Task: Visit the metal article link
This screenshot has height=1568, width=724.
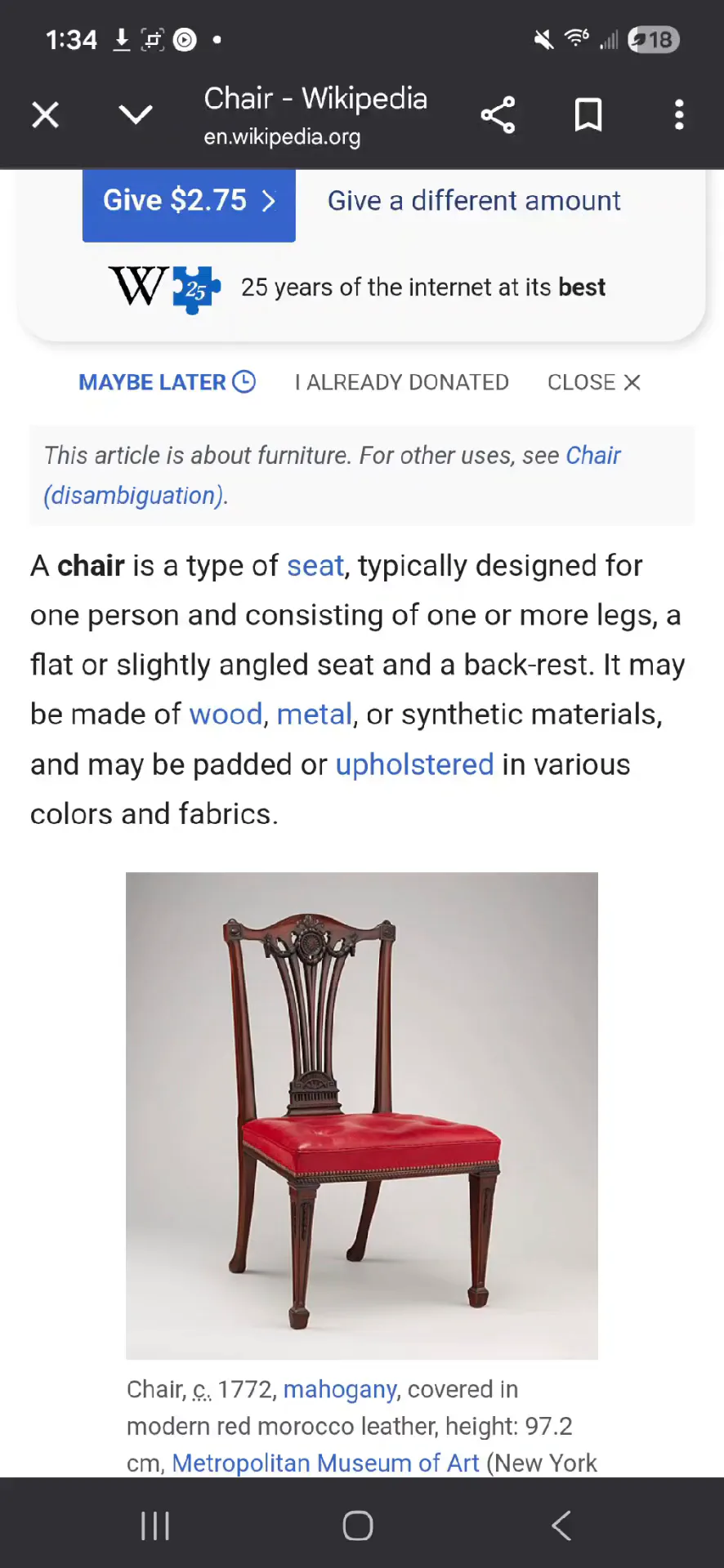Action: tap(314, 715)
